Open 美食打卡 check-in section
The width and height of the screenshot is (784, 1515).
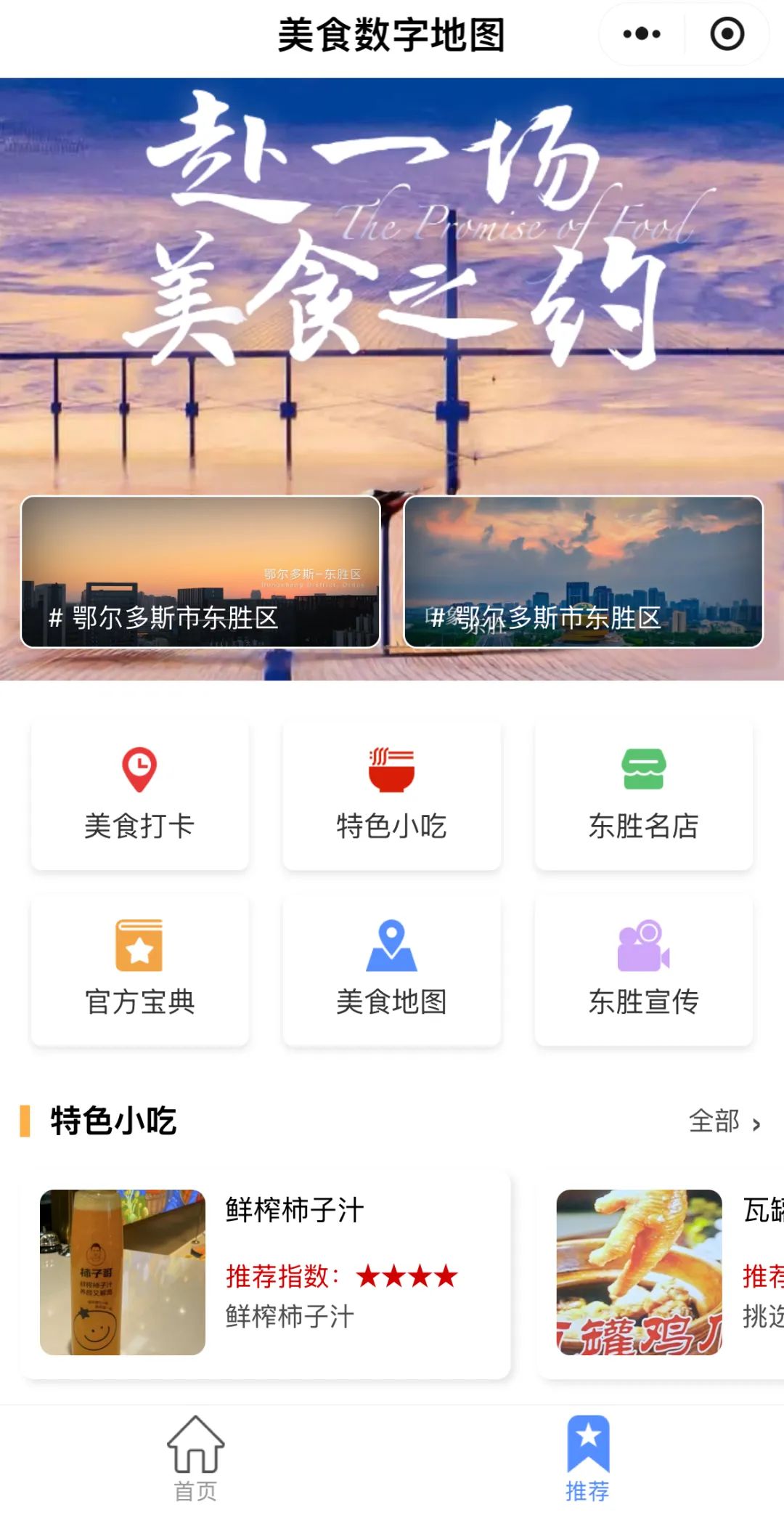139,795
